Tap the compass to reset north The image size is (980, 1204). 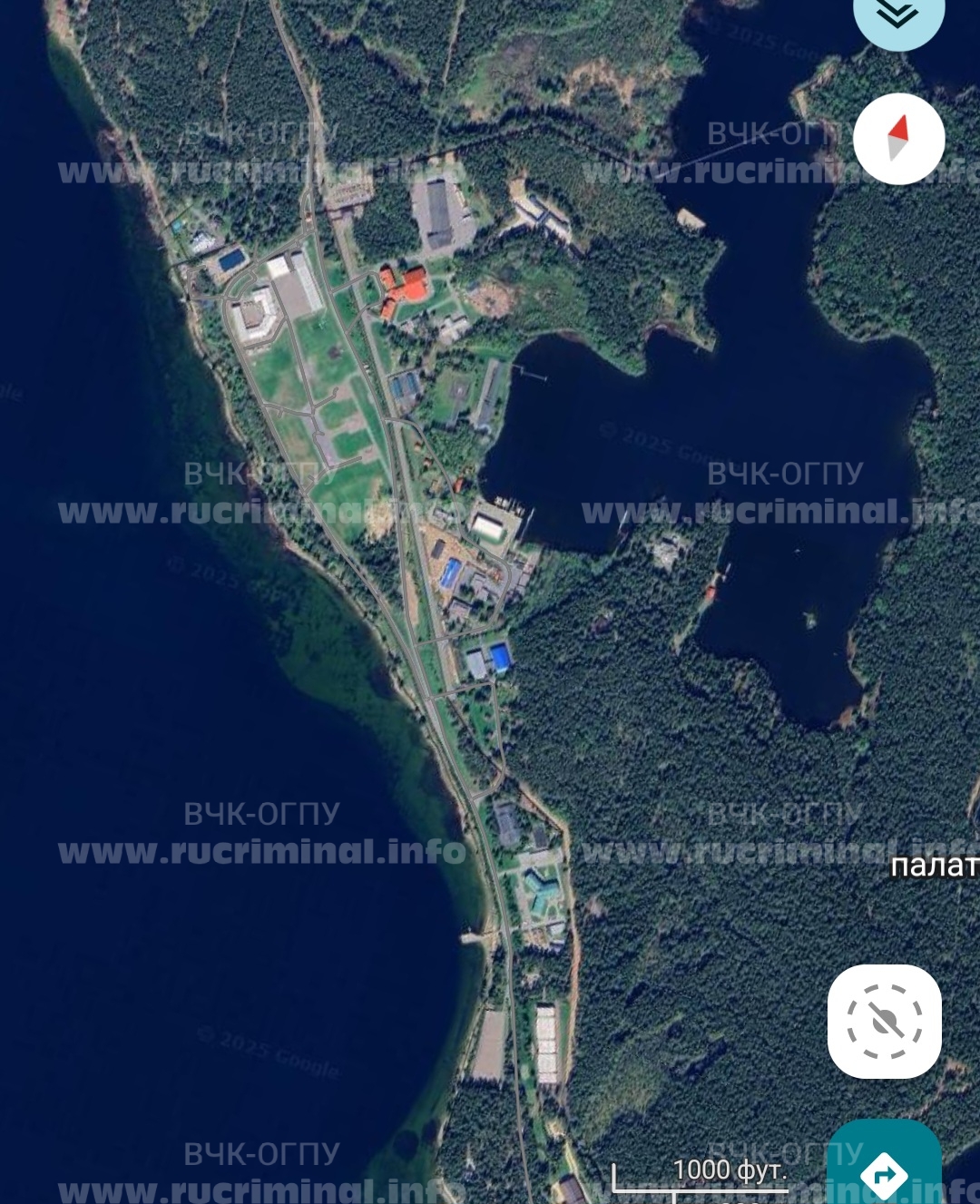coord(898,139)
